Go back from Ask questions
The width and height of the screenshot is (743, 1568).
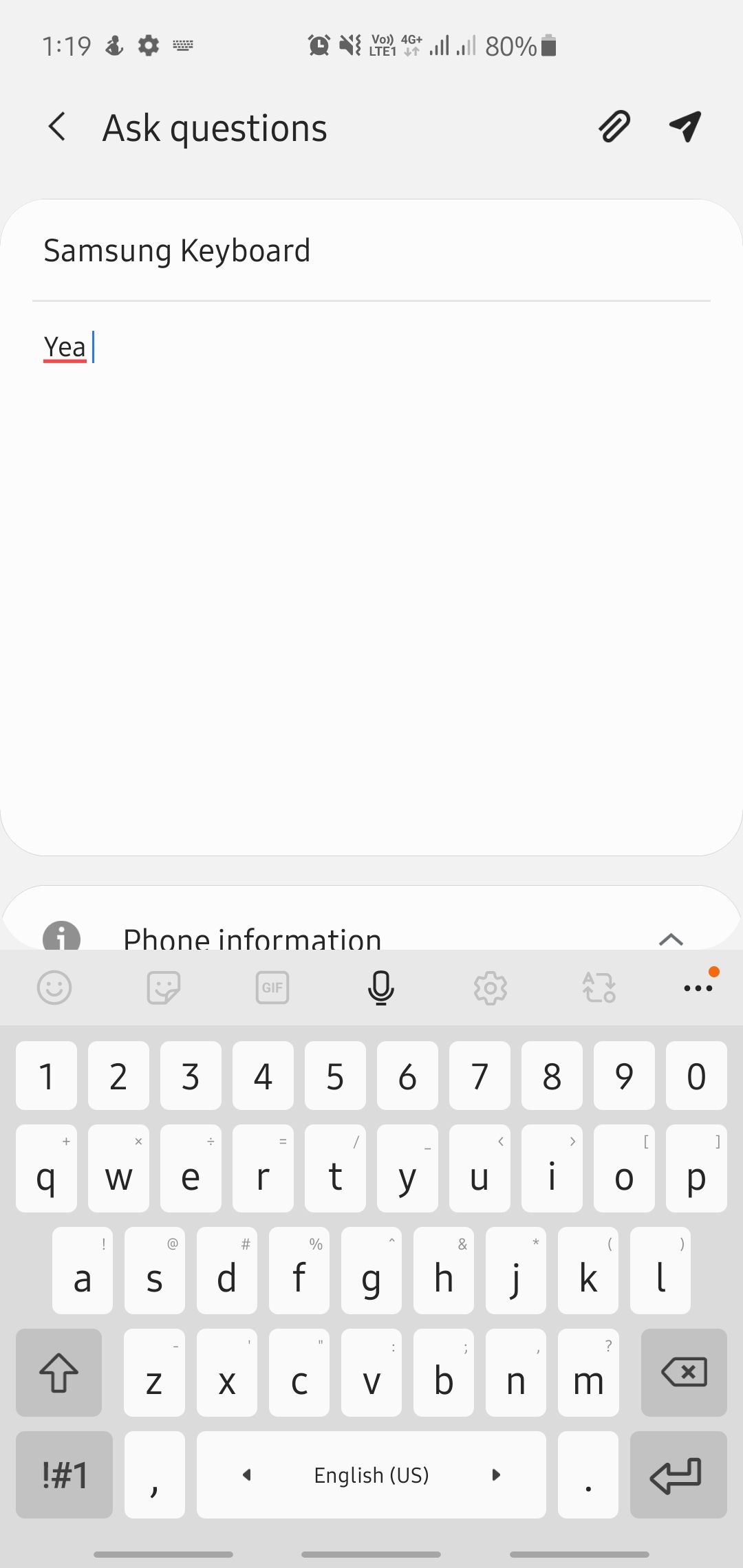click(x=58, y=127)
